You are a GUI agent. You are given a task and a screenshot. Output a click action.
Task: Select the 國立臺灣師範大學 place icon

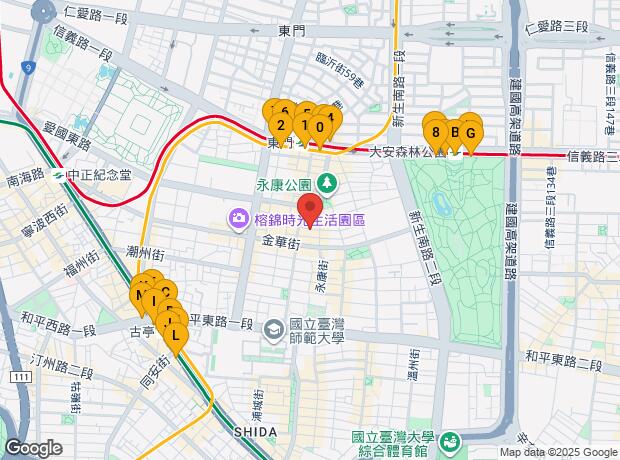274,329
